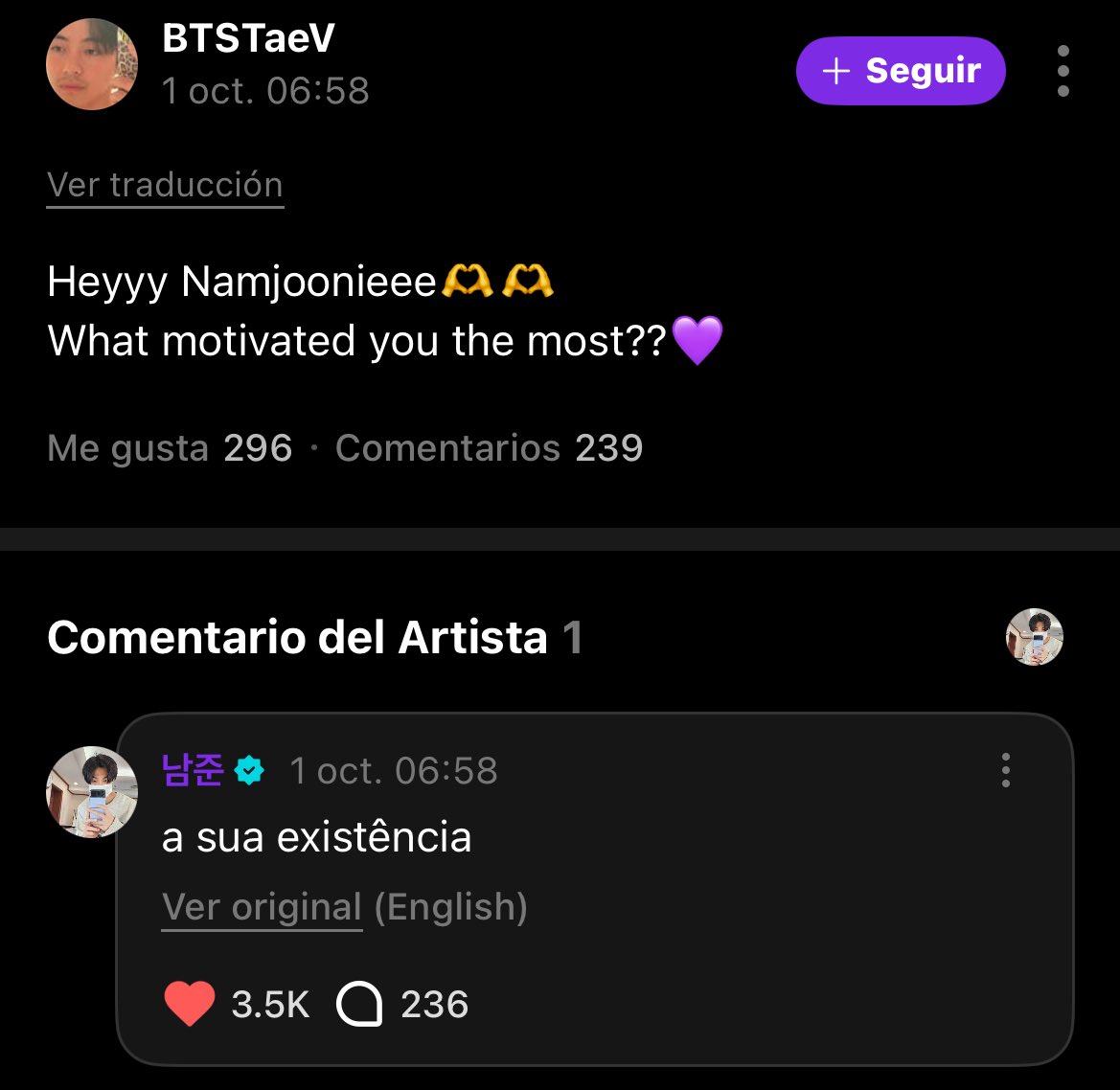Open 남준's profile picture
Screen dimensions: 1120x1090
(92, 792)
